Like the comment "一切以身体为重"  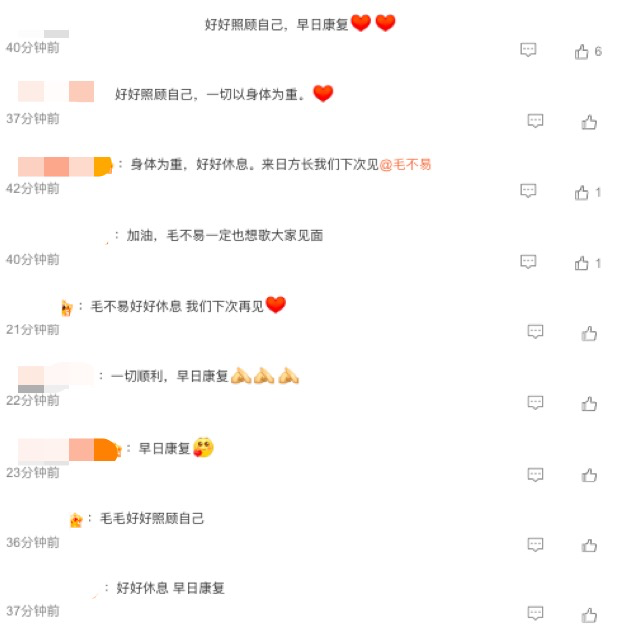coord(589,122)
